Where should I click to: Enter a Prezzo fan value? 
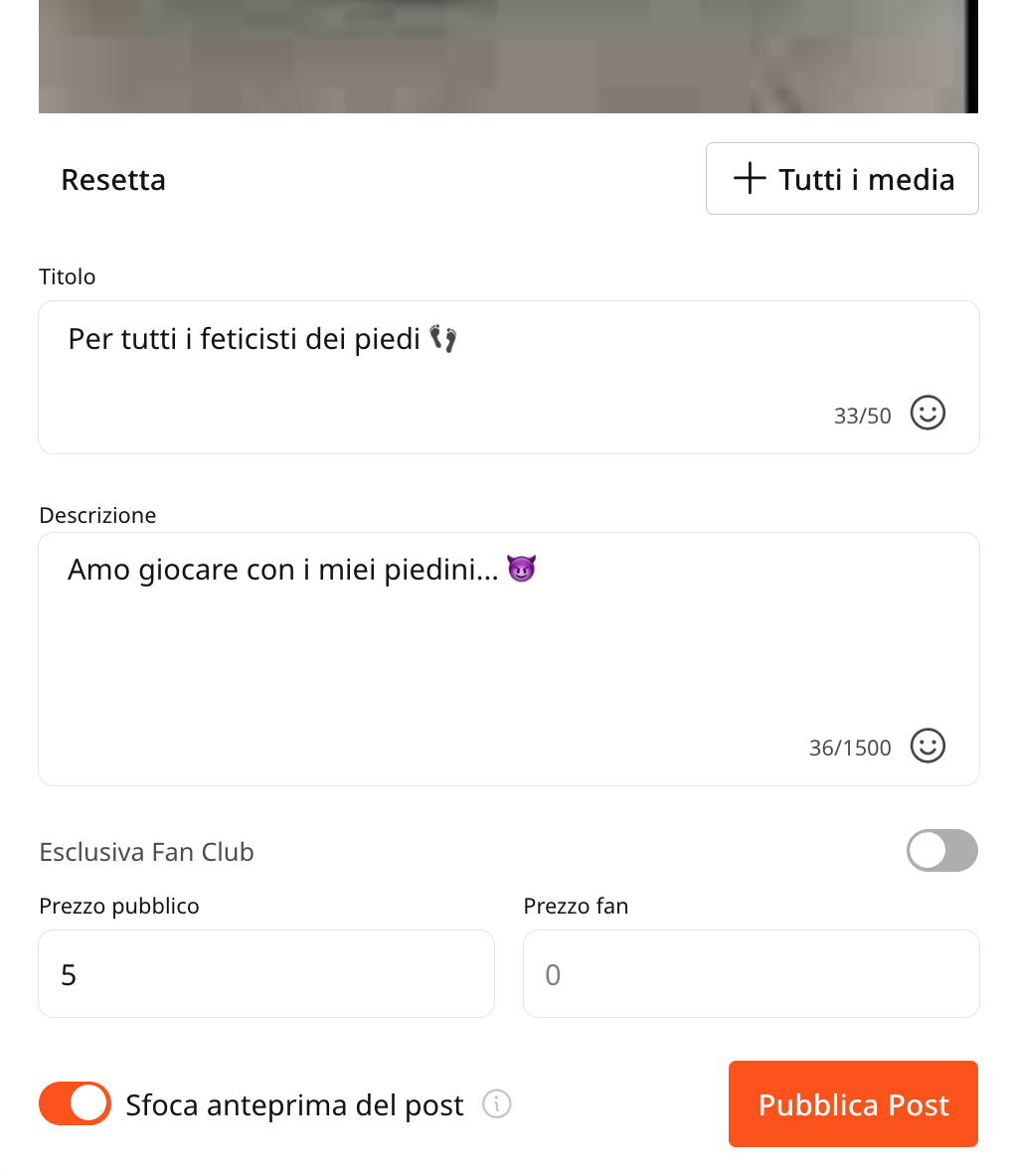pyautogui.click(x=751, y=974)
